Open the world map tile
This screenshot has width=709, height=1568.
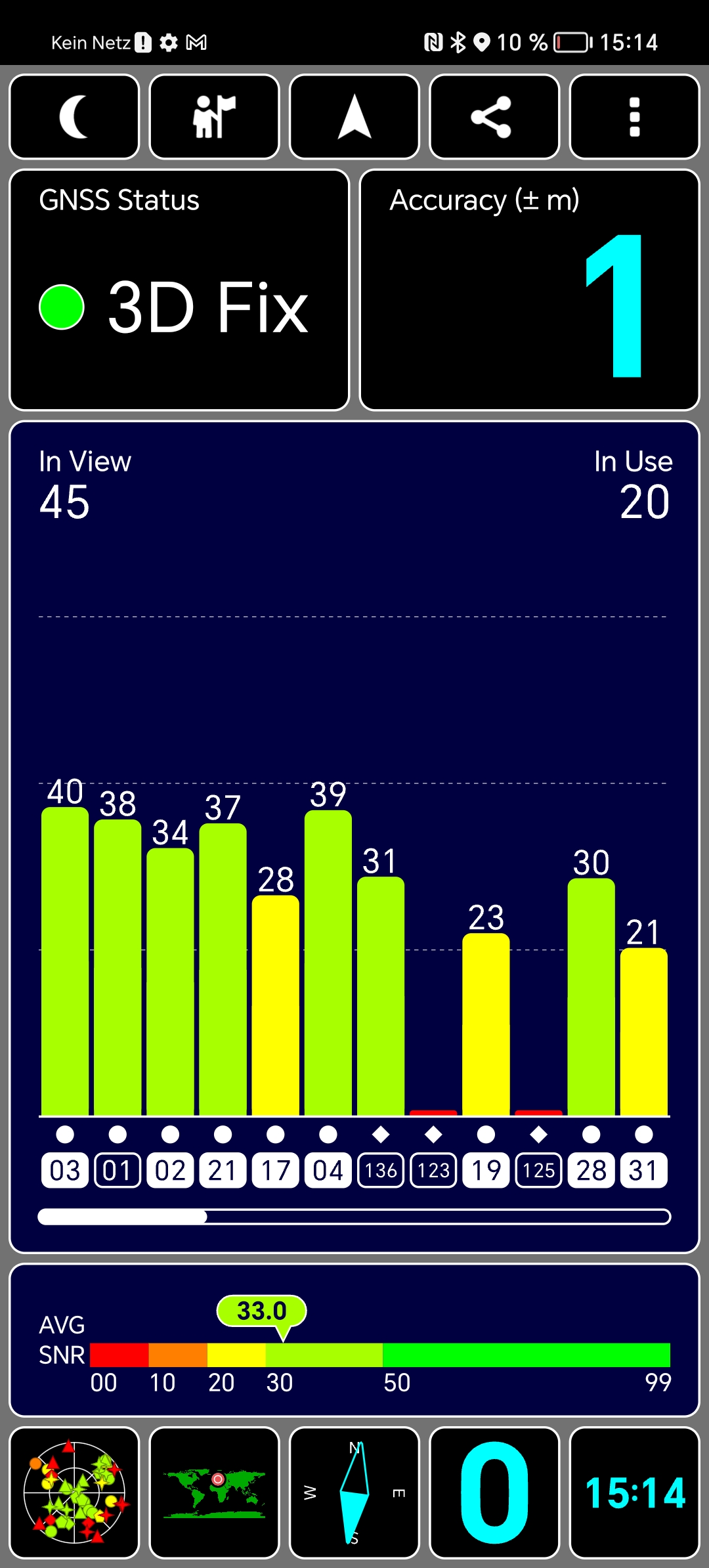coord(215,1492)
